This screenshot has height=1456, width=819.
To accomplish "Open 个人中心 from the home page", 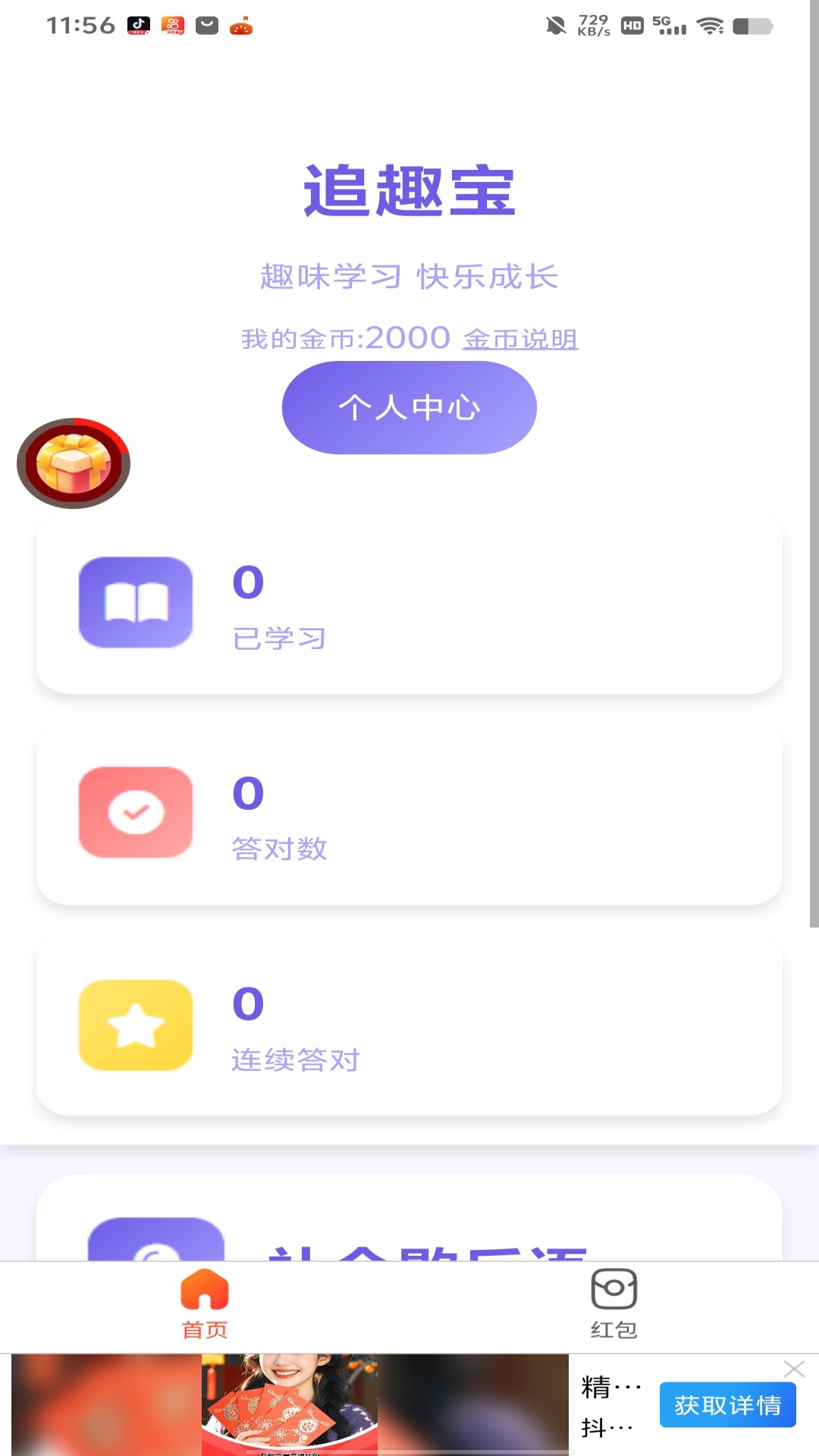I will 409,407.
